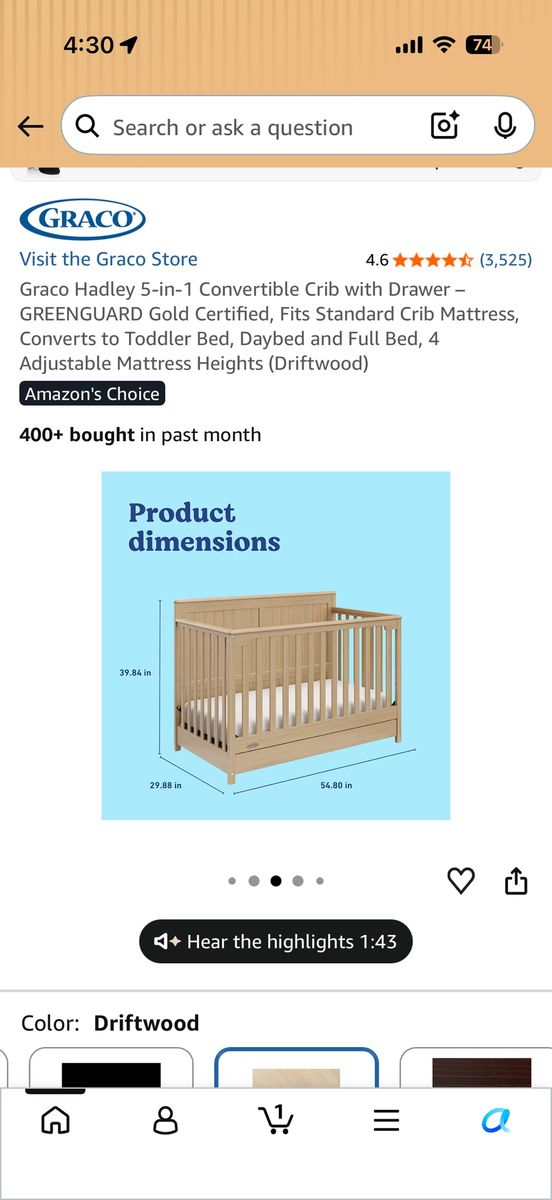Start voice search with the microphone
The width and height of the screenshot is (552, 1200).
505,126
